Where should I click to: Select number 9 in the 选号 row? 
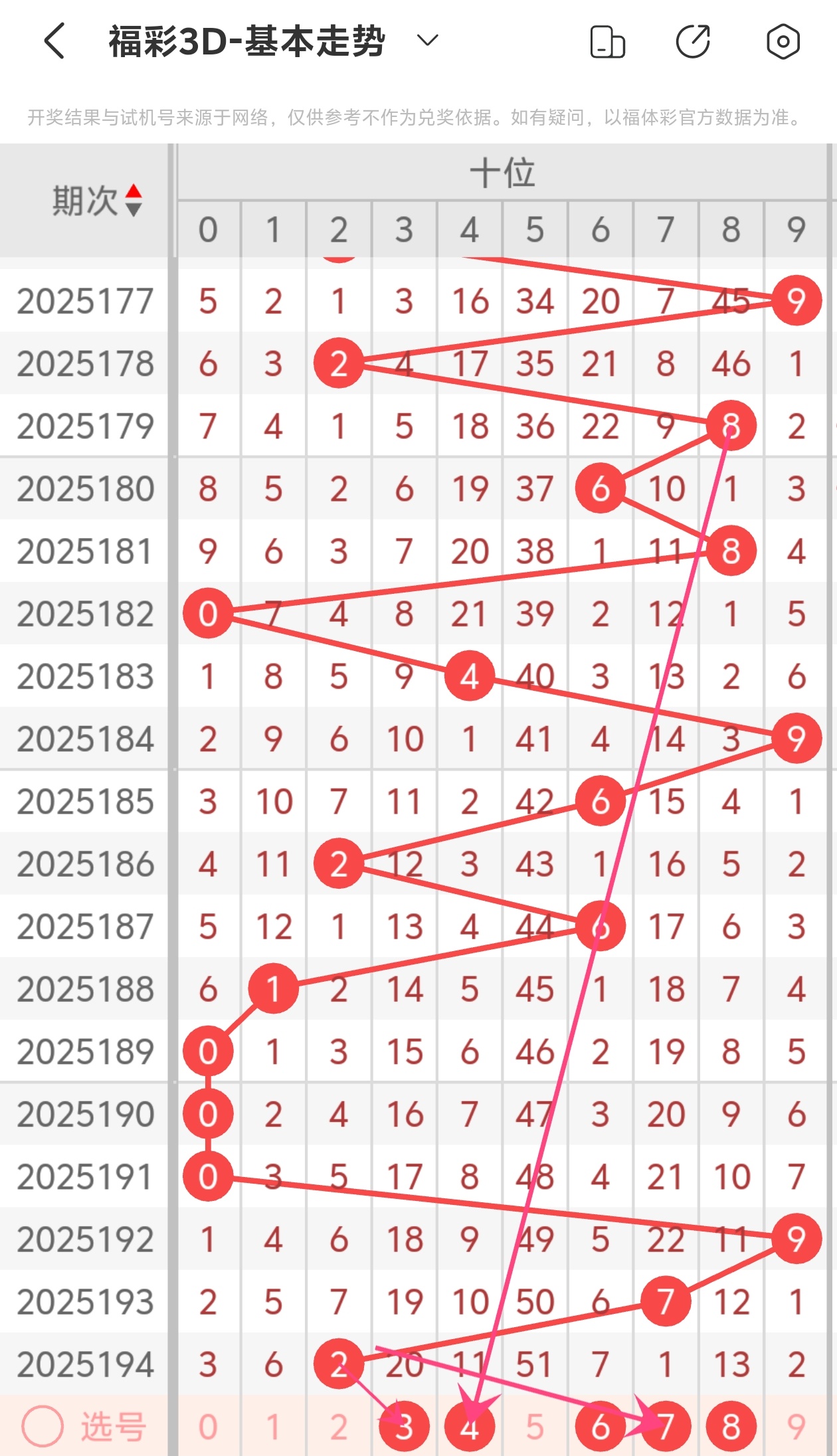click(x=796, y=1427)
